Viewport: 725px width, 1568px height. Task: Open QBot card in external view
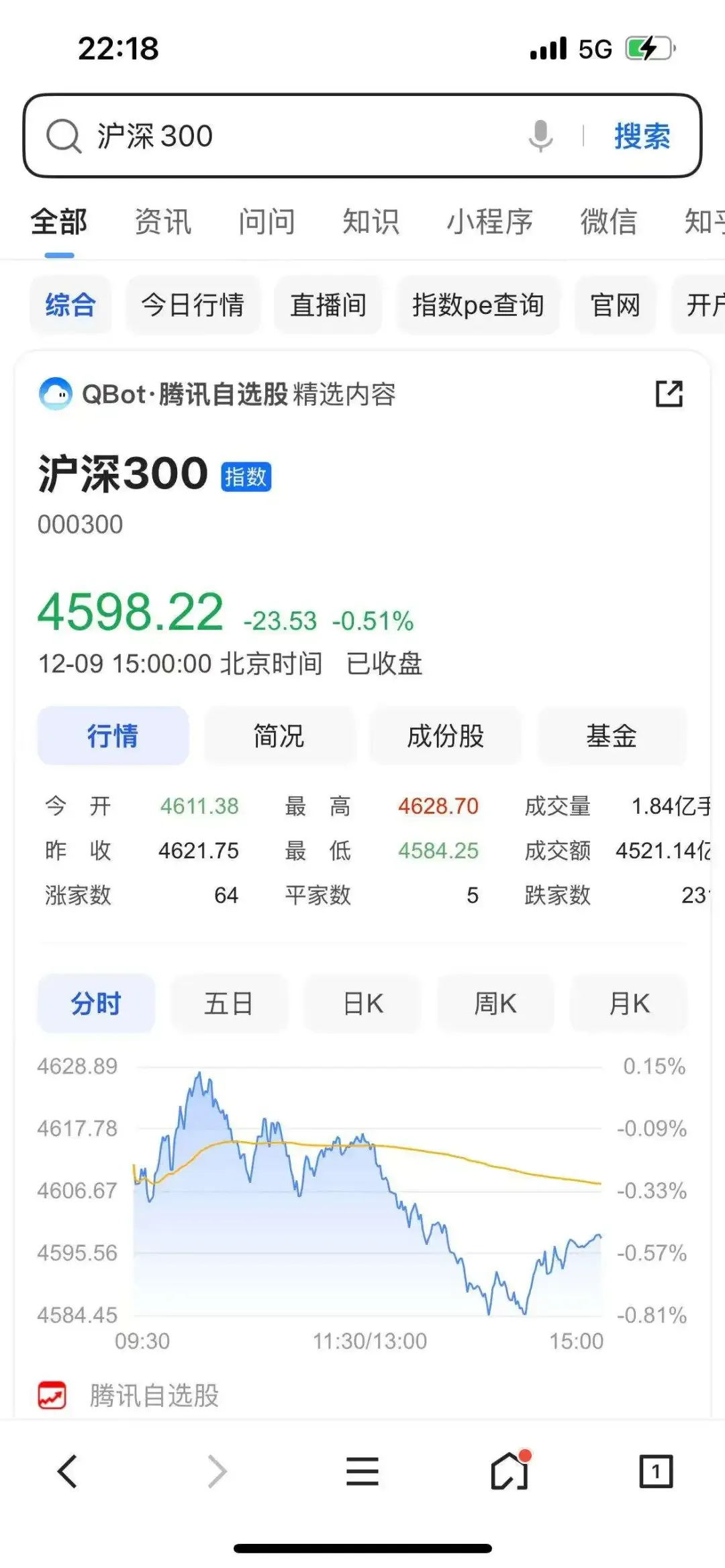click(669, 394)
